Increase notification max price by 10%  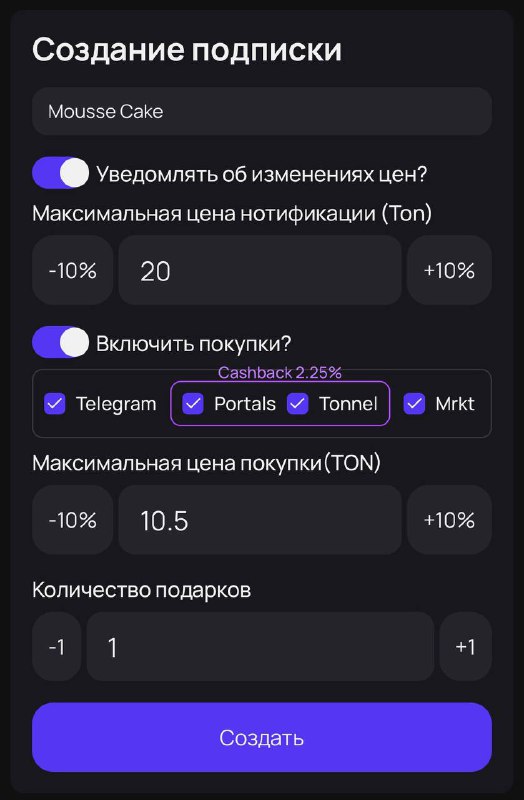450,270
